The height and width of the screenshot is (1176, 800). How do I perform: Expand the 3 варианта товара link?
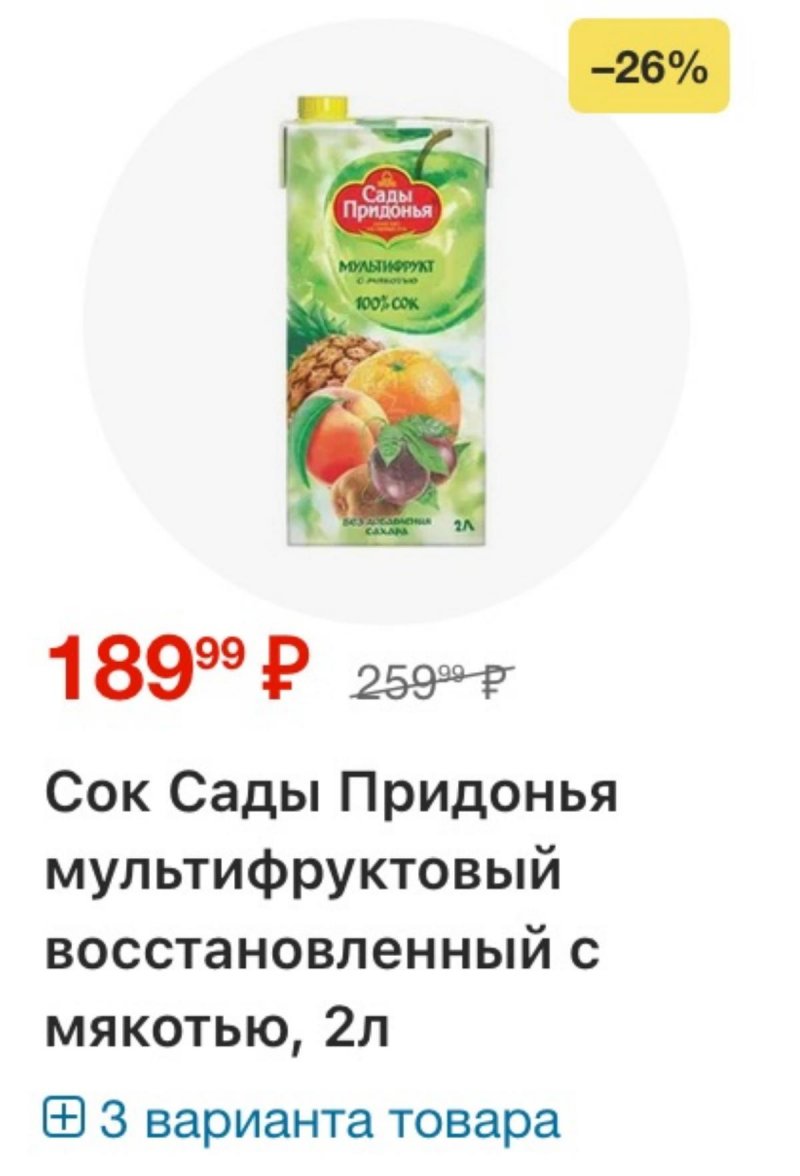[301, 1118]
